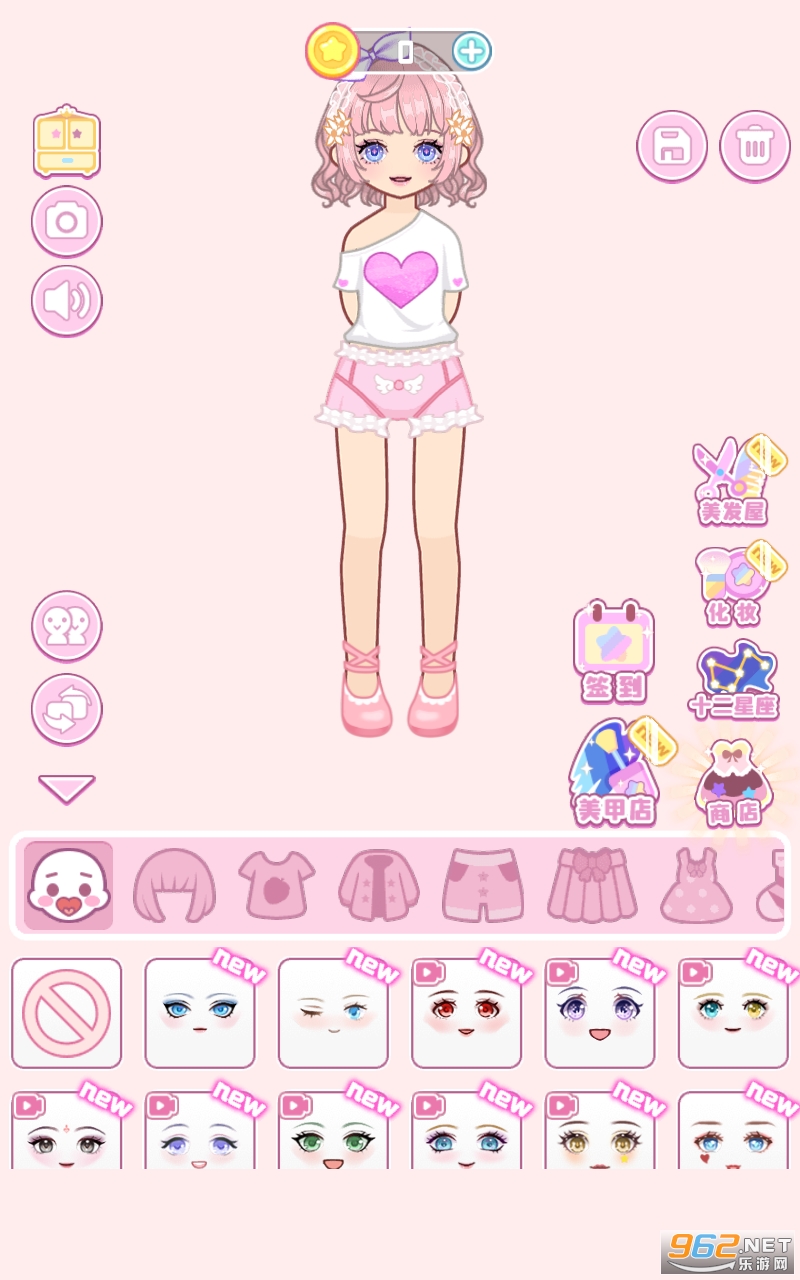Choose the winking face option
The width and height of the screenshot is (800, 1280).
coord(333,1013)
